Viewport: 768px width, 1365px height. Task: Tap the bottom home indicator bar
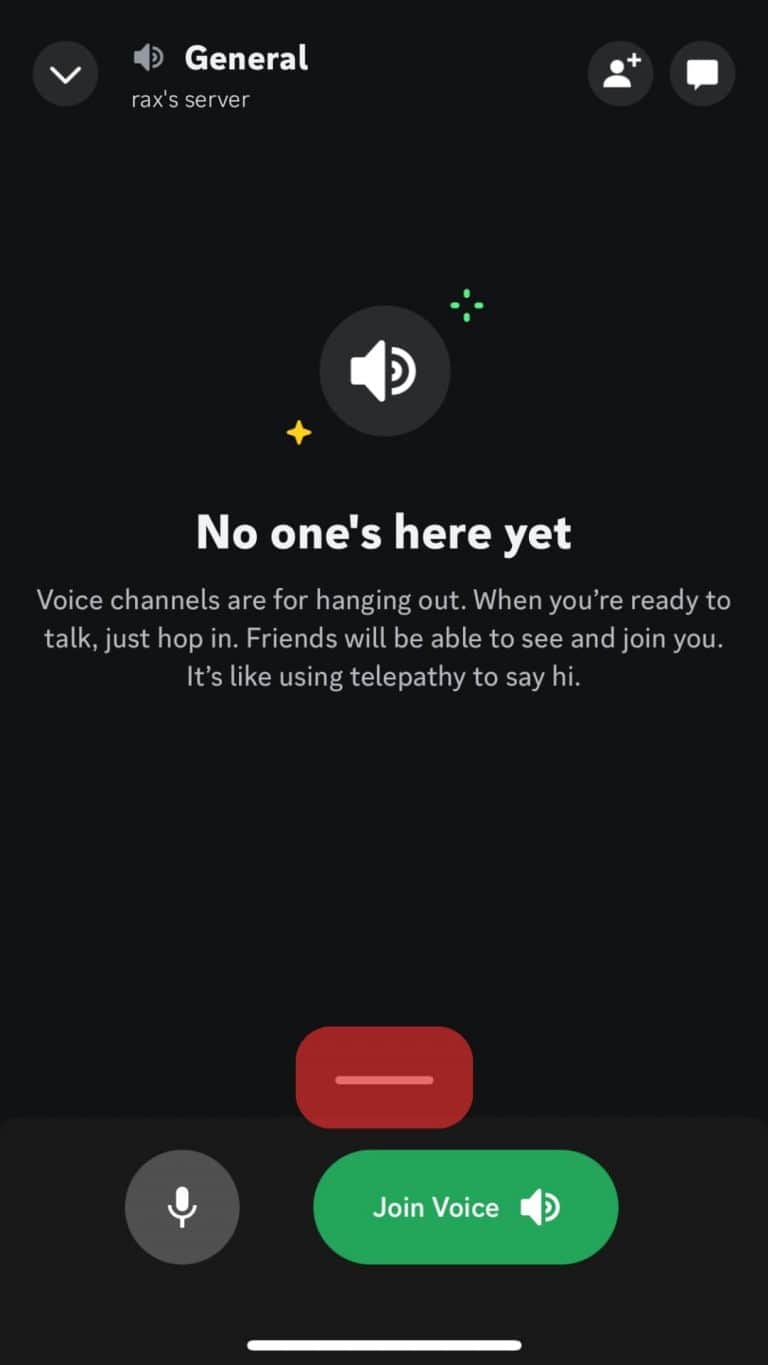click(x=384, y=1344)
